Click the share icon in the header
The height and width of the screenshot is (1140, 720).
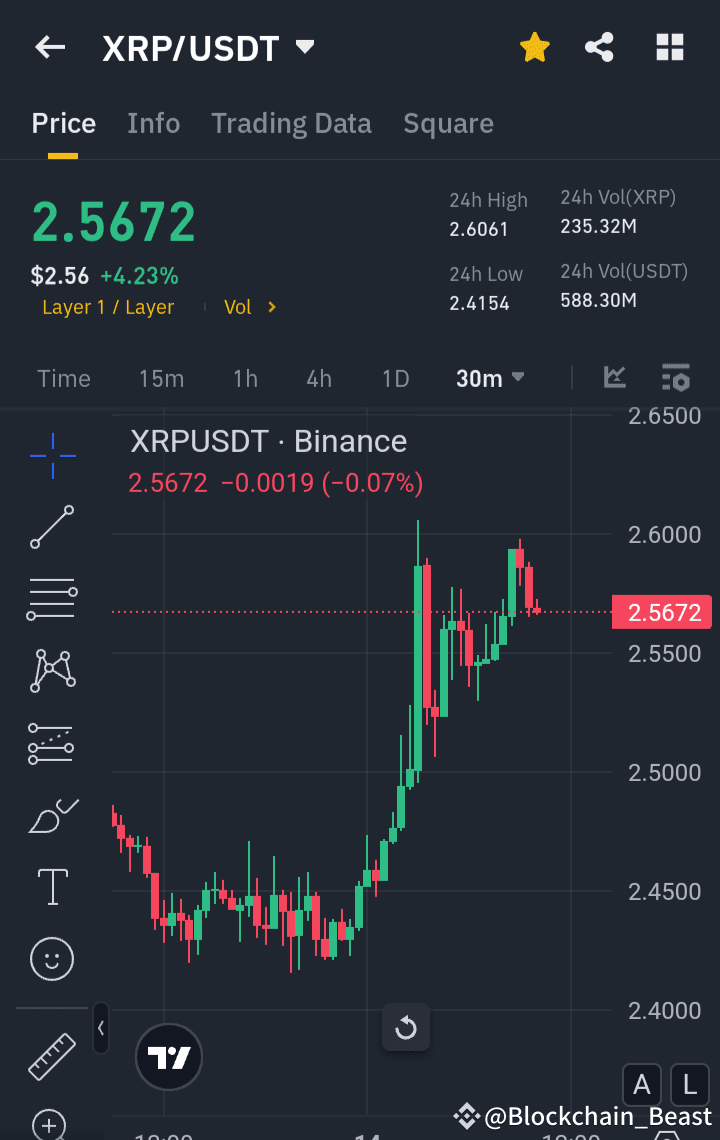click(x=599, y=46)
